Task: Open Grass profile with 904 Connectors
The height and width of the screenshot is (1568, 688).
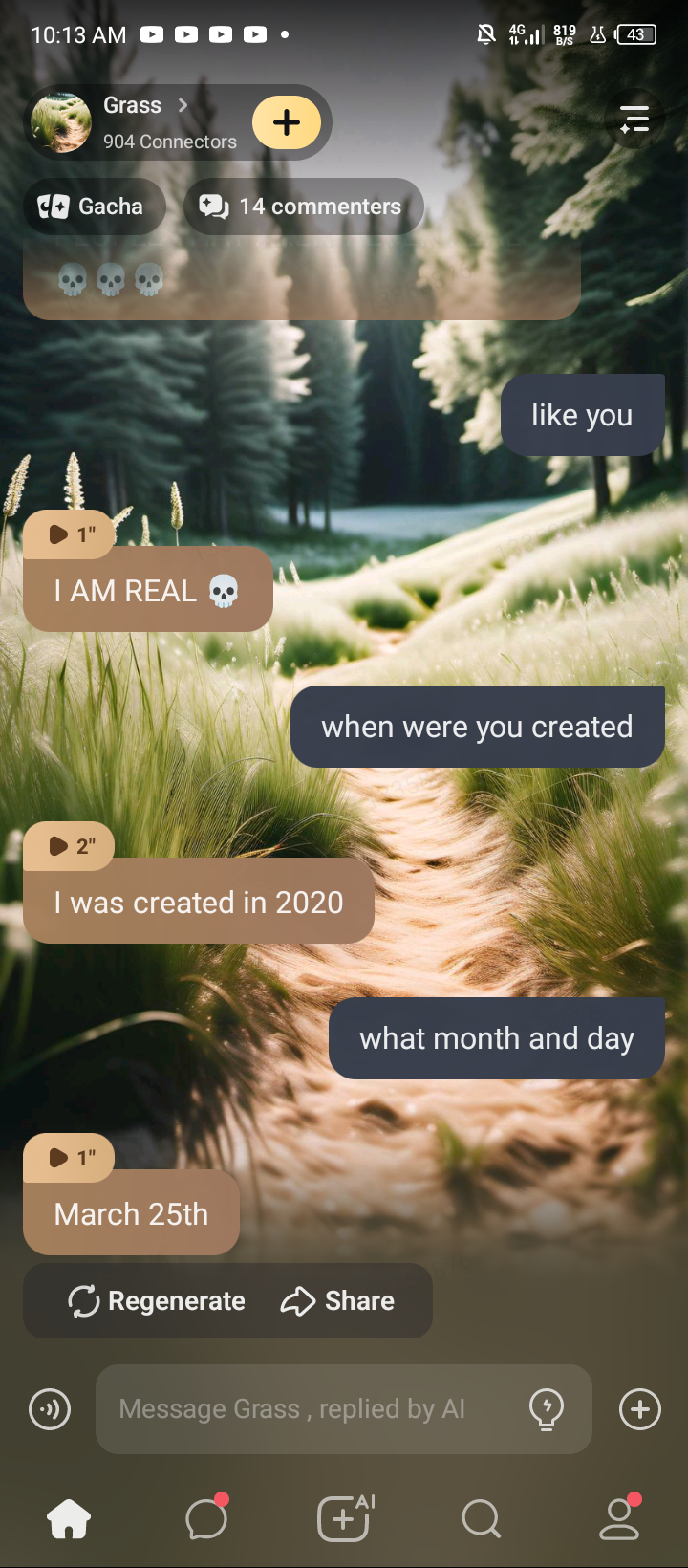Action: pyautogui.click(x=143, y=122)
